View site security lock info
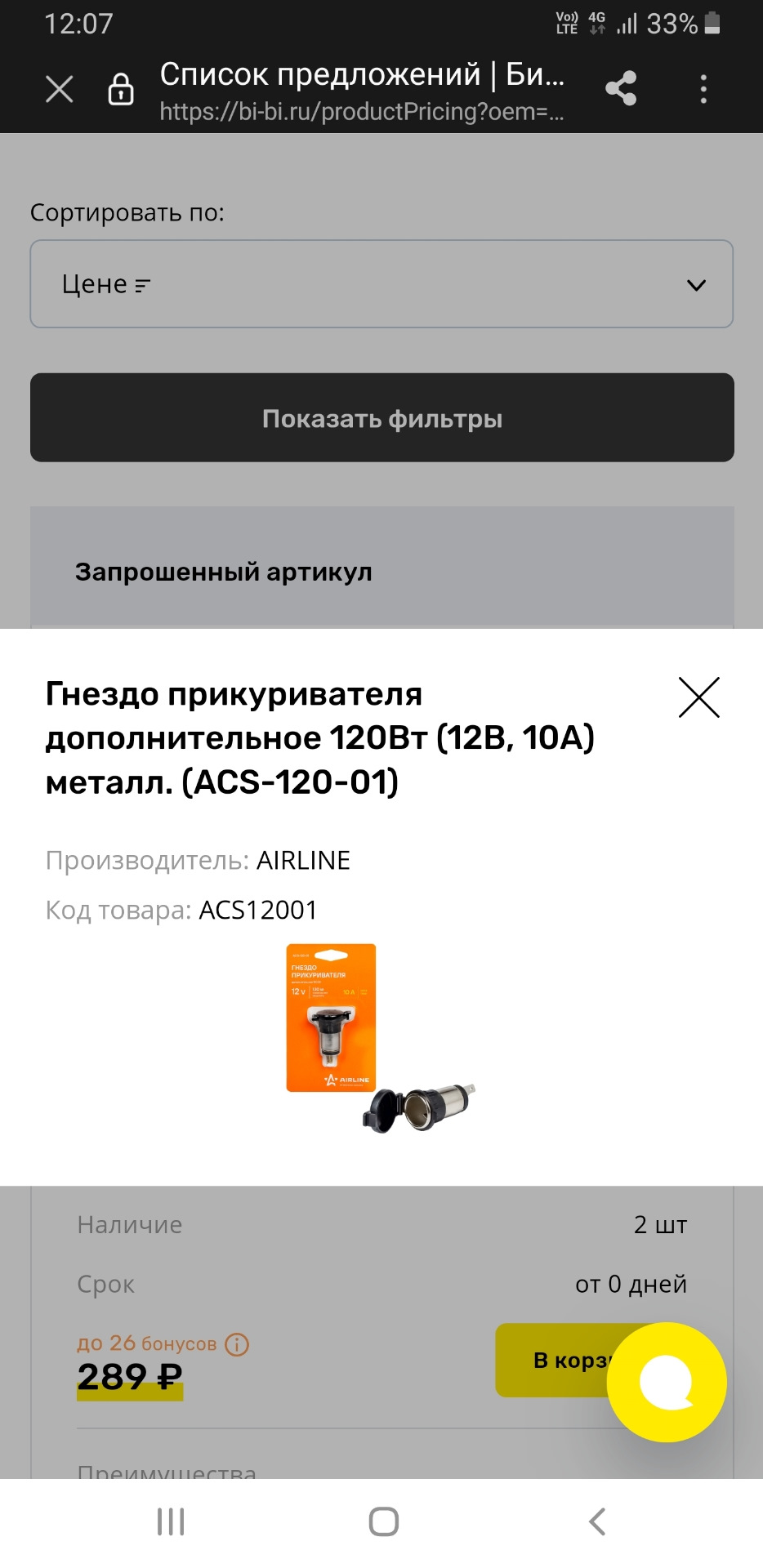Viewport: 763px width, 1568px height. tap(121, 89)
